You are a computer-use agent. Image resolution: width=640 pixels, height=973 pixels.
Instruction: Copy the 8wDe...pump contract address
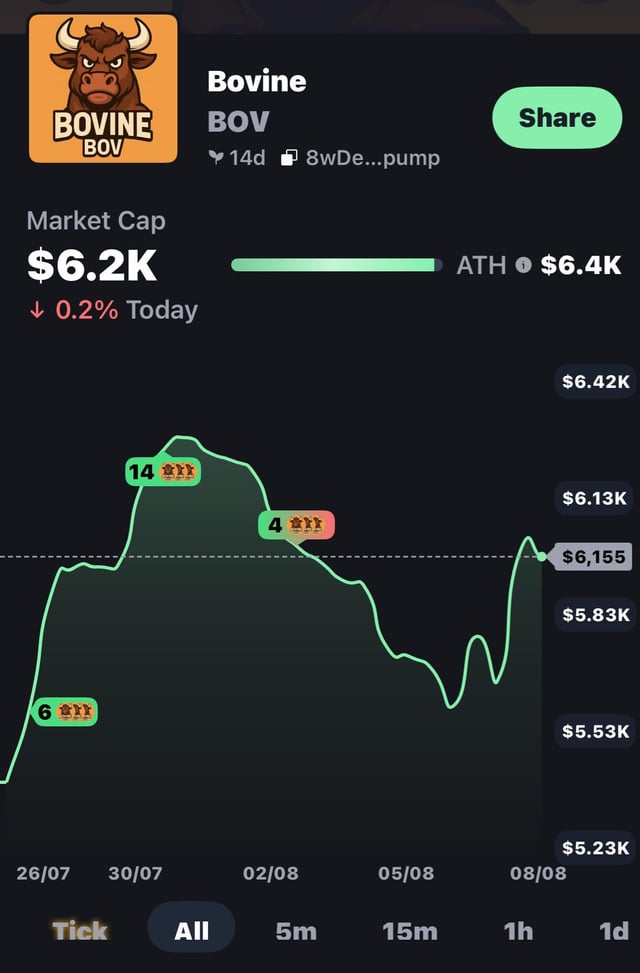click(x=288, y=158)
